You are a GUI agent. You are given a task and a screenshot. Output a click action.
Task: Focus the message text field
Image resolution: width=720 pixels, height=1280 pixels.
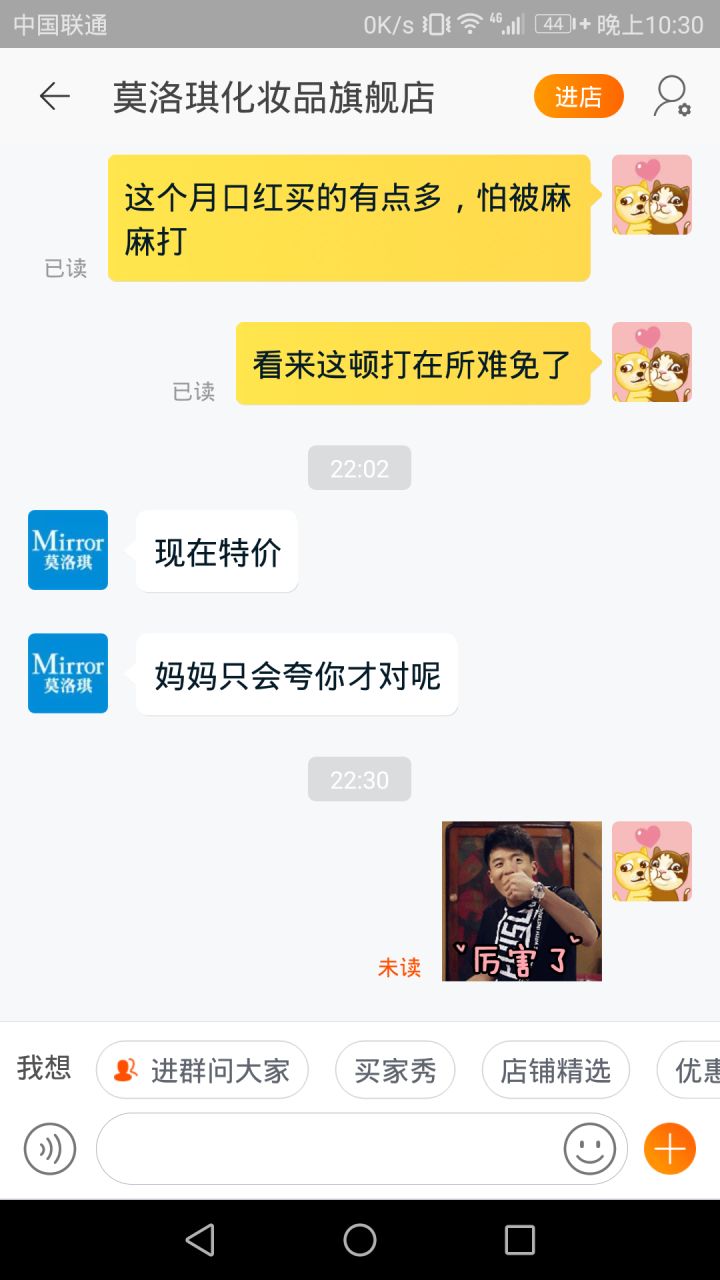coord(330,1149)
